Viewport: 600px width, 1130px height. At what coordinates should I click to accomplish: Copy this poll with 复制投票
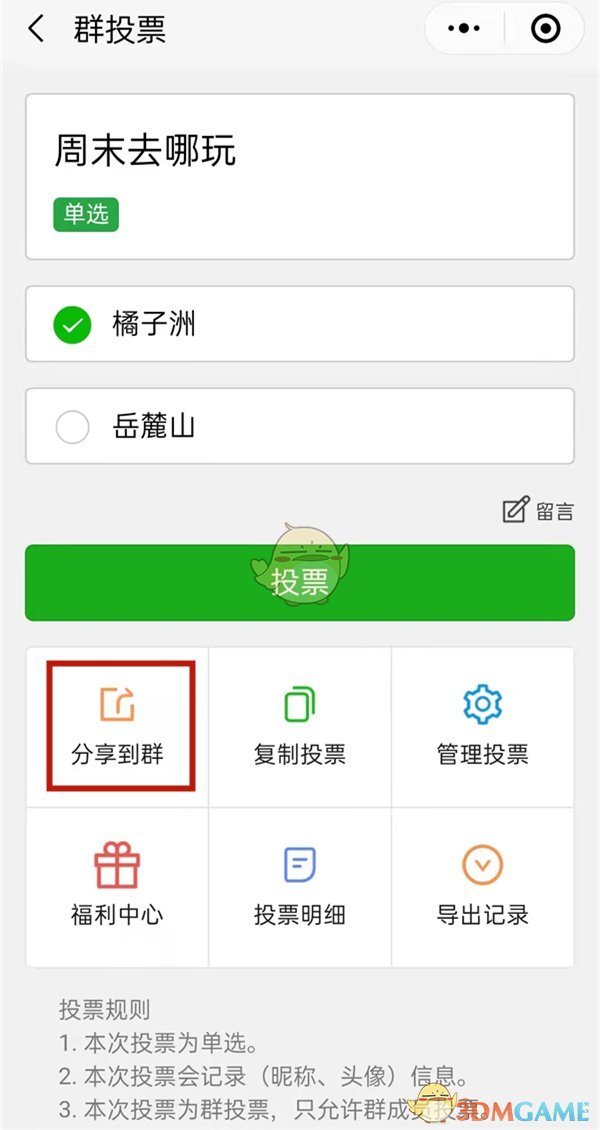coord(299,726)
